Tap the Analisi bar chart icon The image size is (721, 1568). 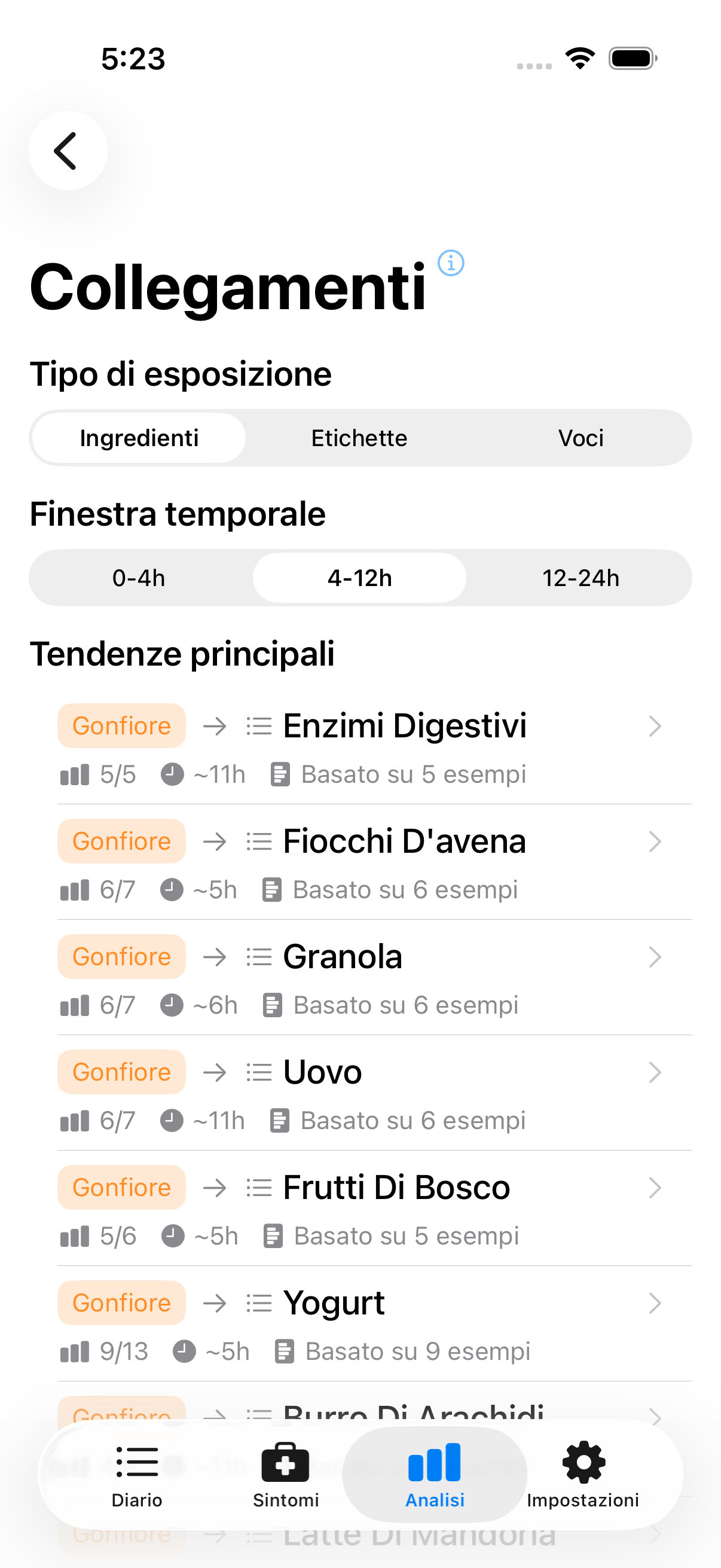coord(434,1462)
